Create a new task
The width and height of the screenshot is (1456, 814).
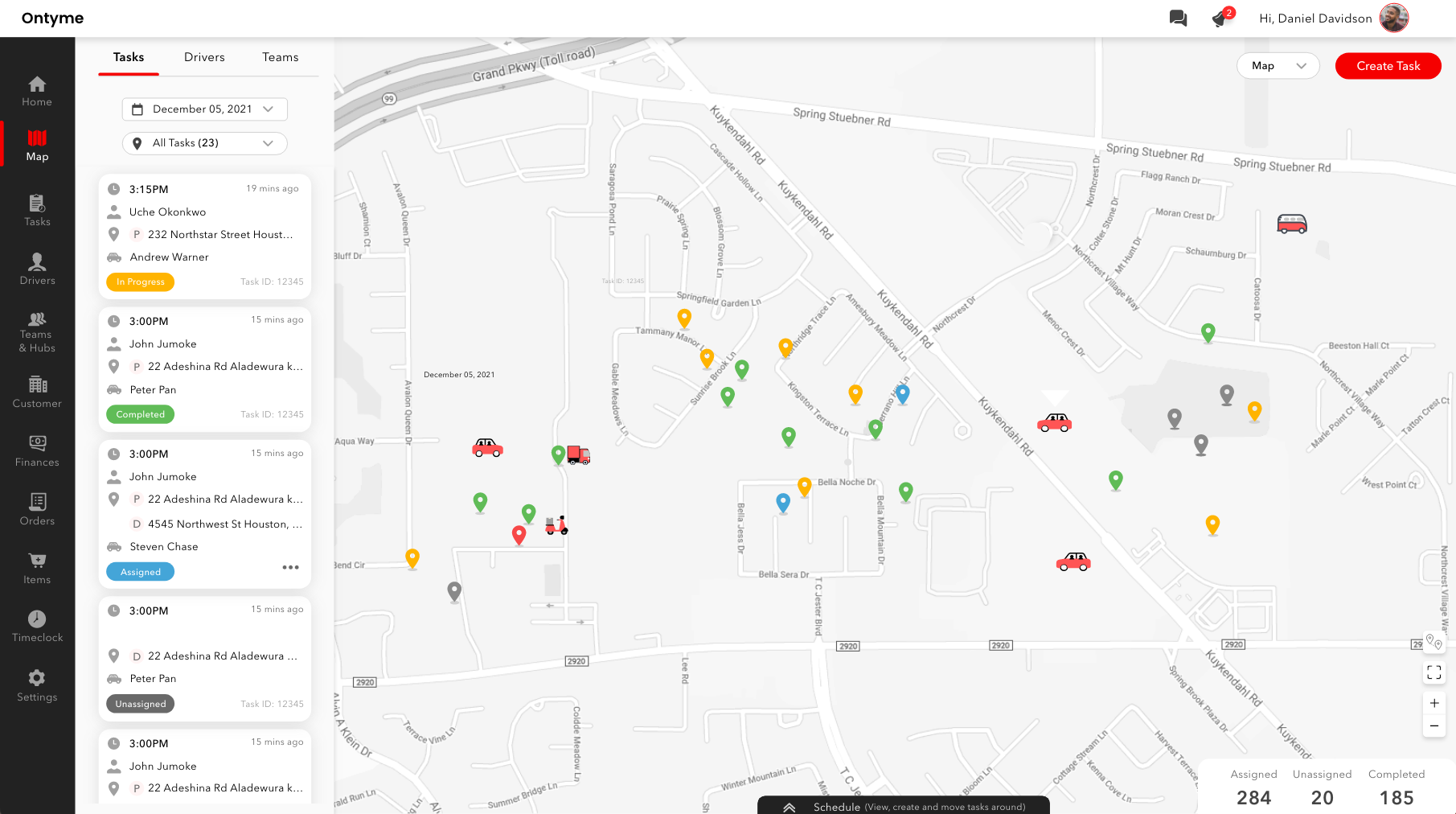coord(1388,66)
